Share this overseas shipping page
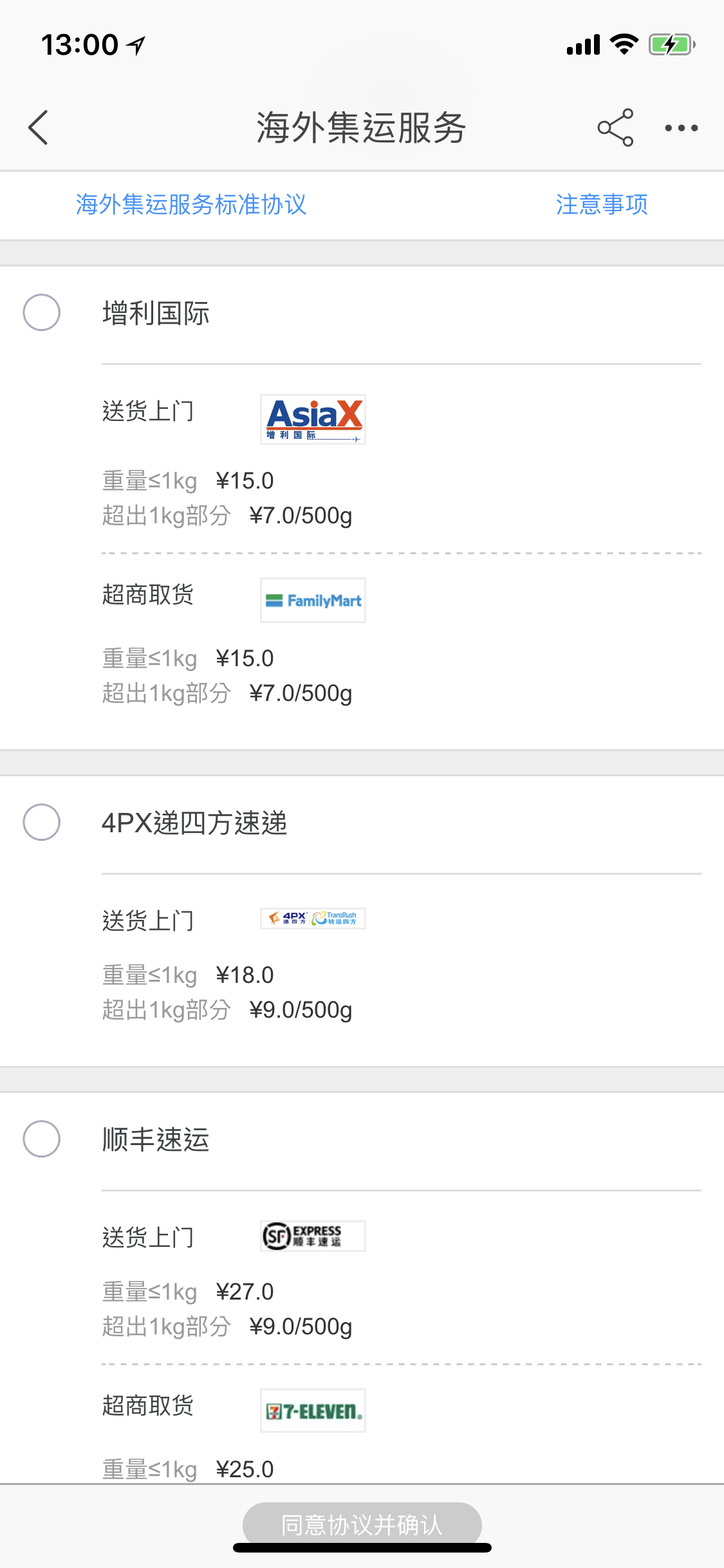Screen dimensions: 724x1568 (x=615, y=127)
